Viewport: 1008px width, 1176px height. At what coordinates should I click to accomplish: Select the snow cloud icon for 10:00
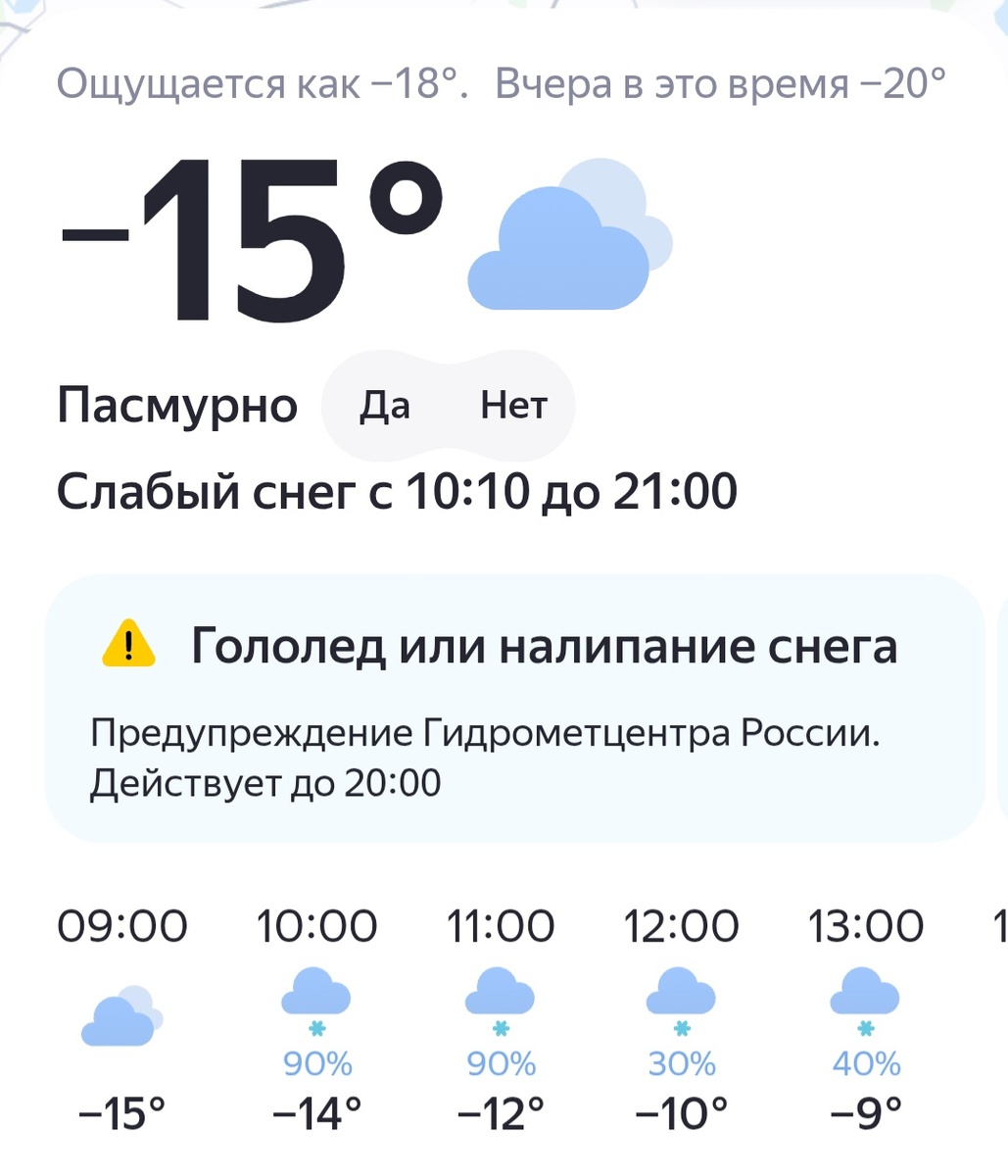pos(316,993)
